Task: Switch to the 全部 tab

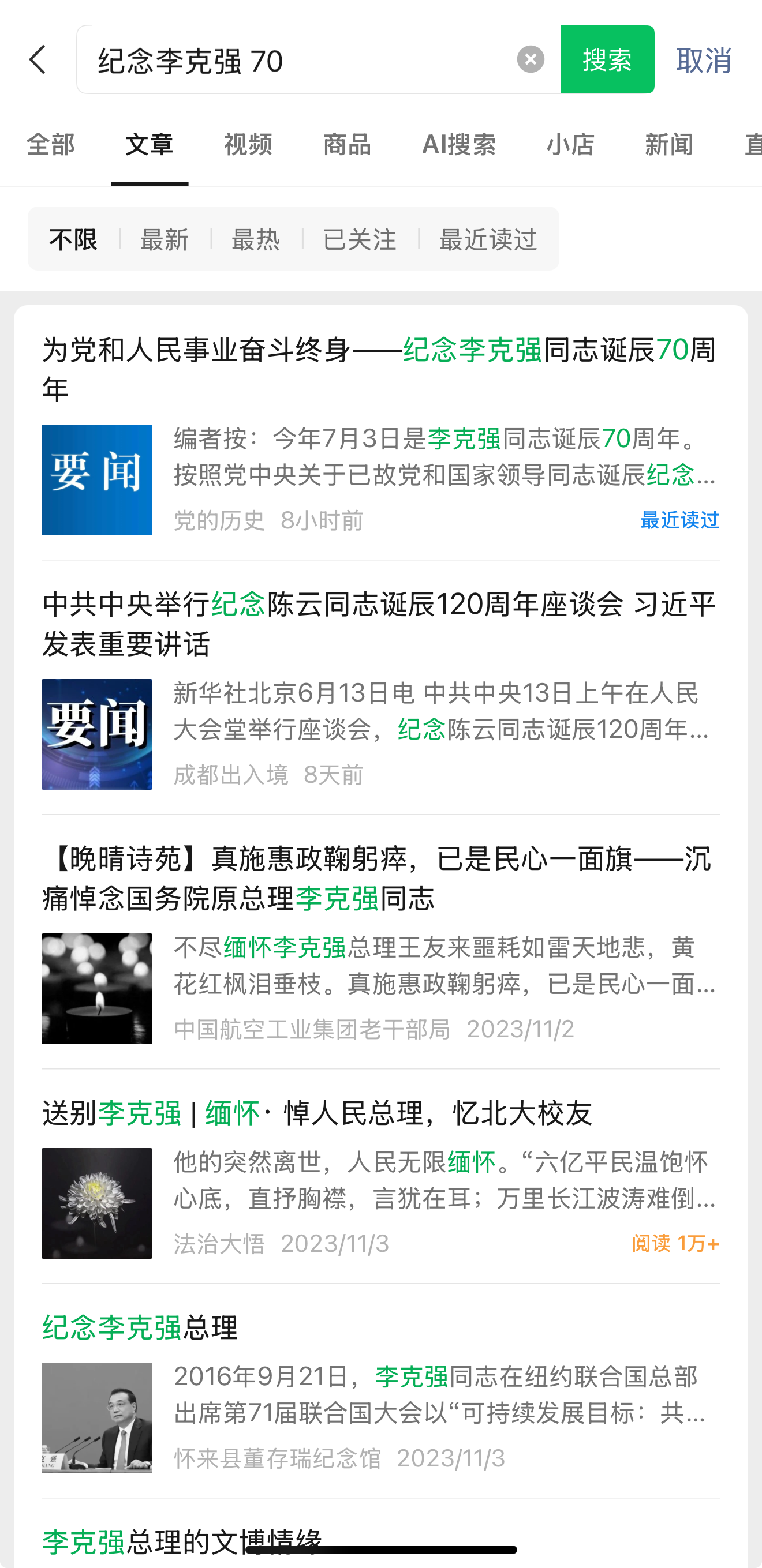Action: pyautogui.click(x=51, y=145)
